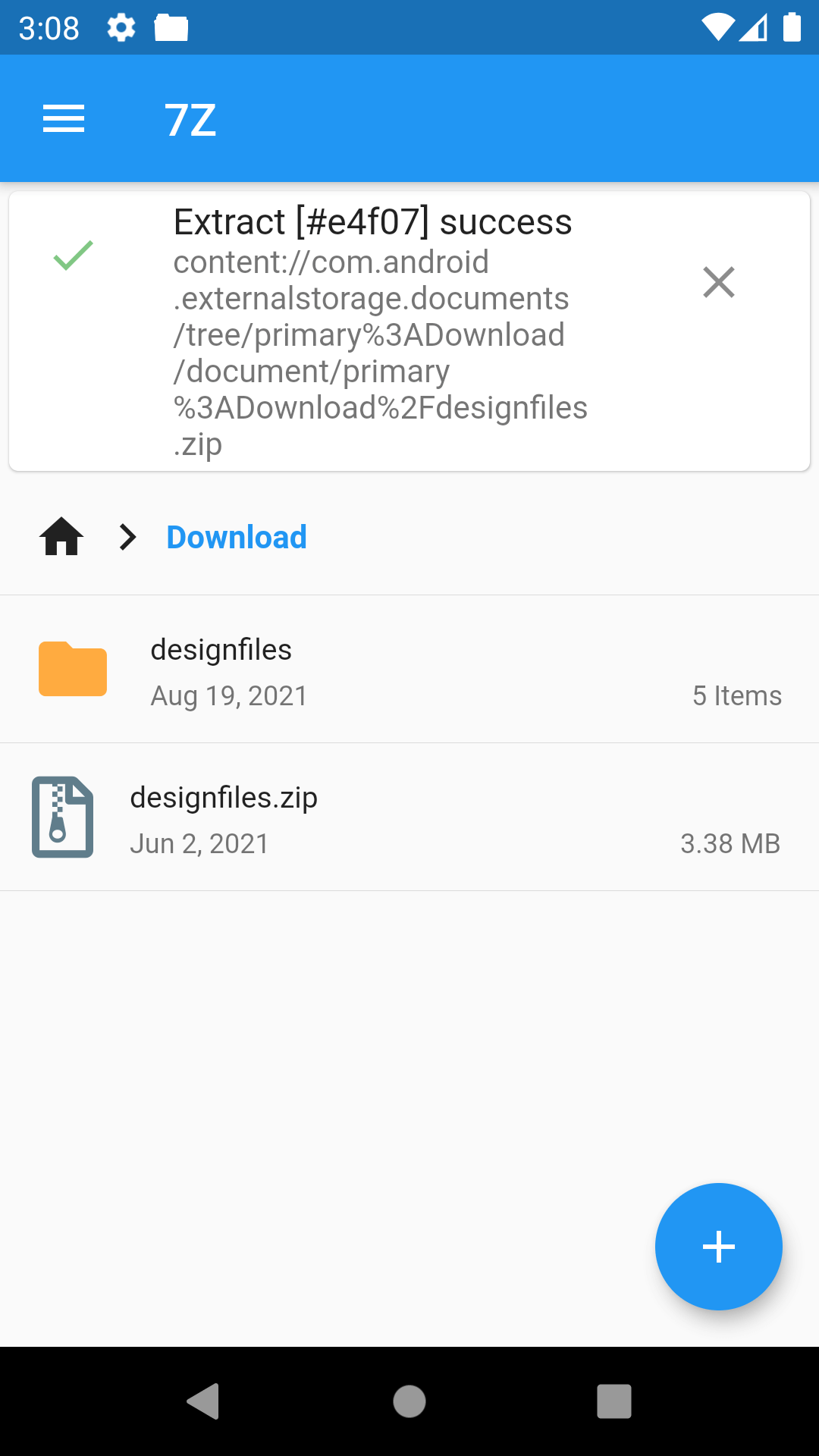Dismiss the extract success notification
Screen dimensions: 819x1456
(718, 282)
